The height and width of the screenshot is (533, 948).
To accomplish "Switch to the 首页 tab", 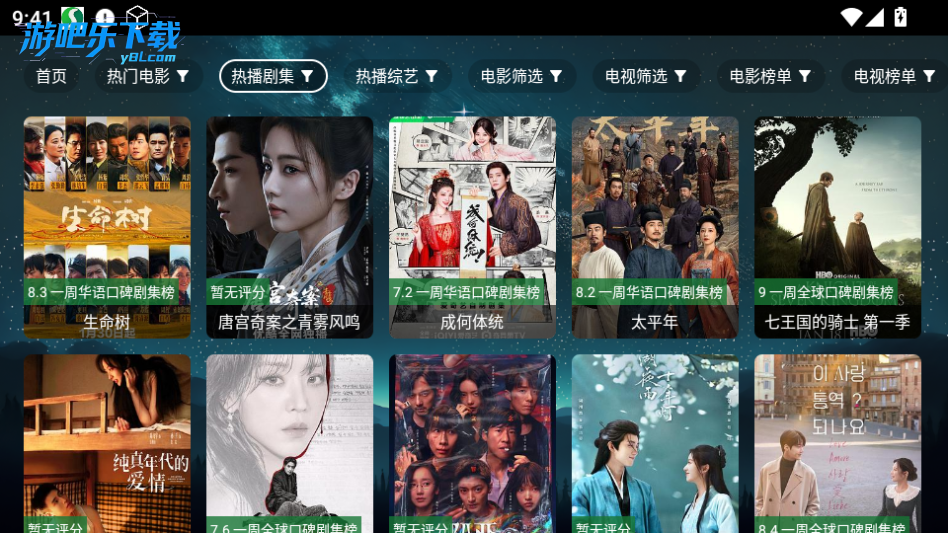I will tap(51, 76).
